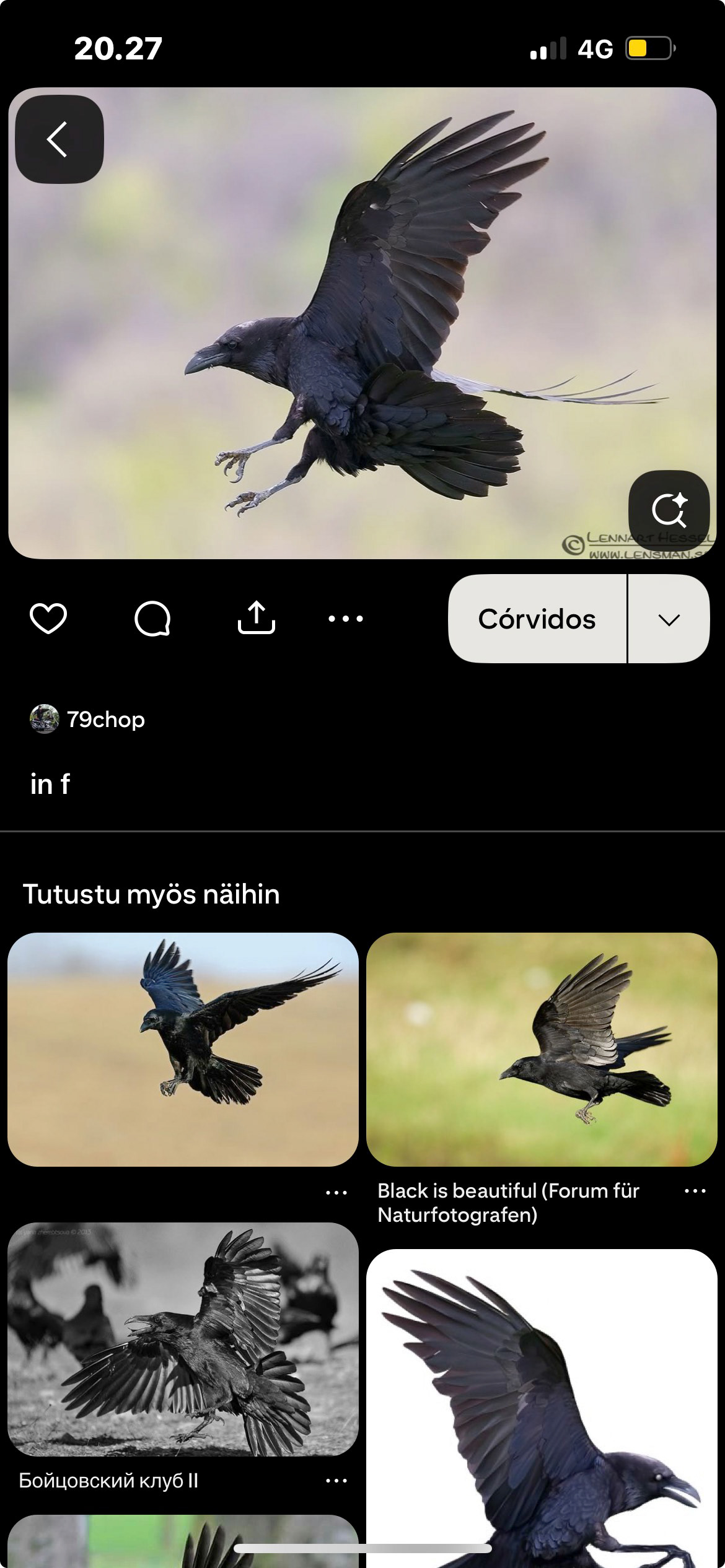Open the Бойцовский клуб II pin
The height and width of the screenshot is (1568, 725).
point(183,1339)
